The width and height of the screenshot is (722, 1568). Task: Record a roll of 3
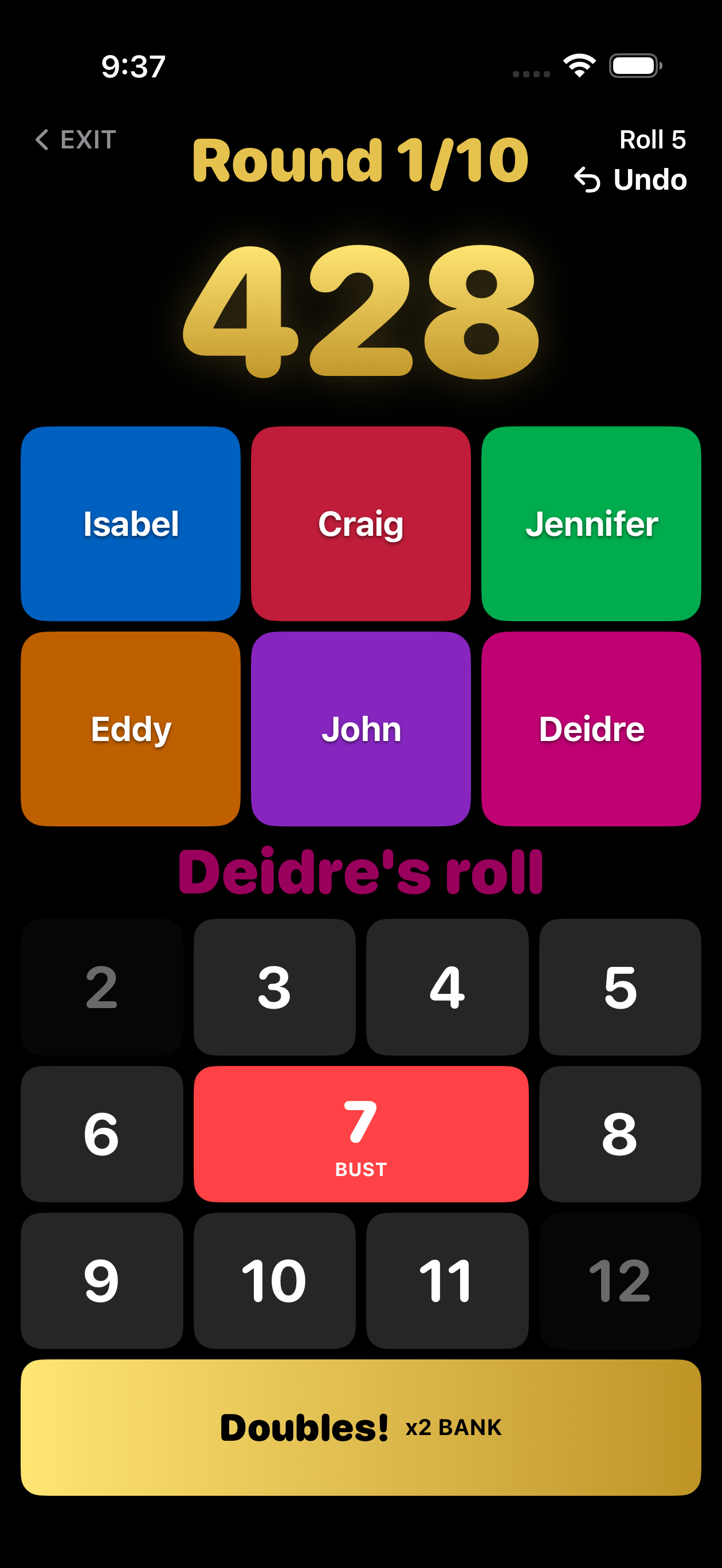point(274,988)
